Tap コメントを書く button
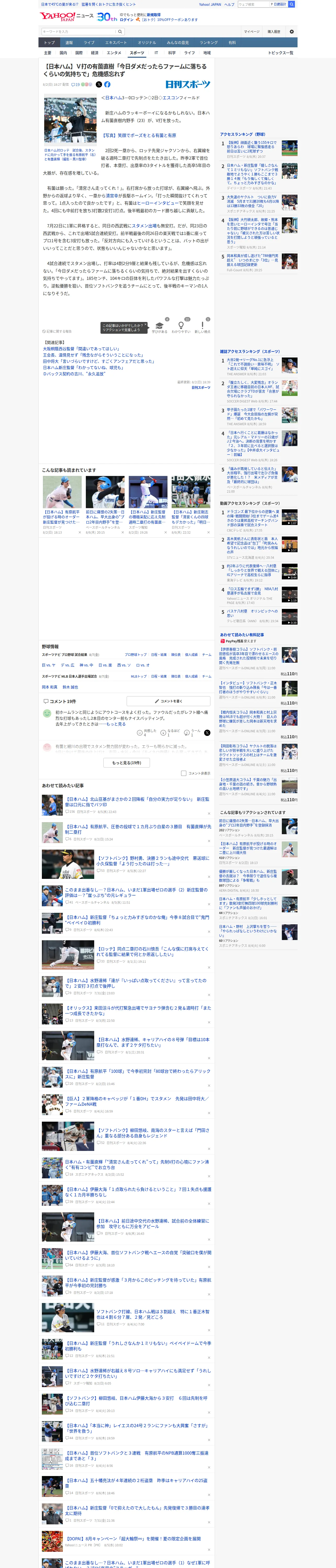 168,701
